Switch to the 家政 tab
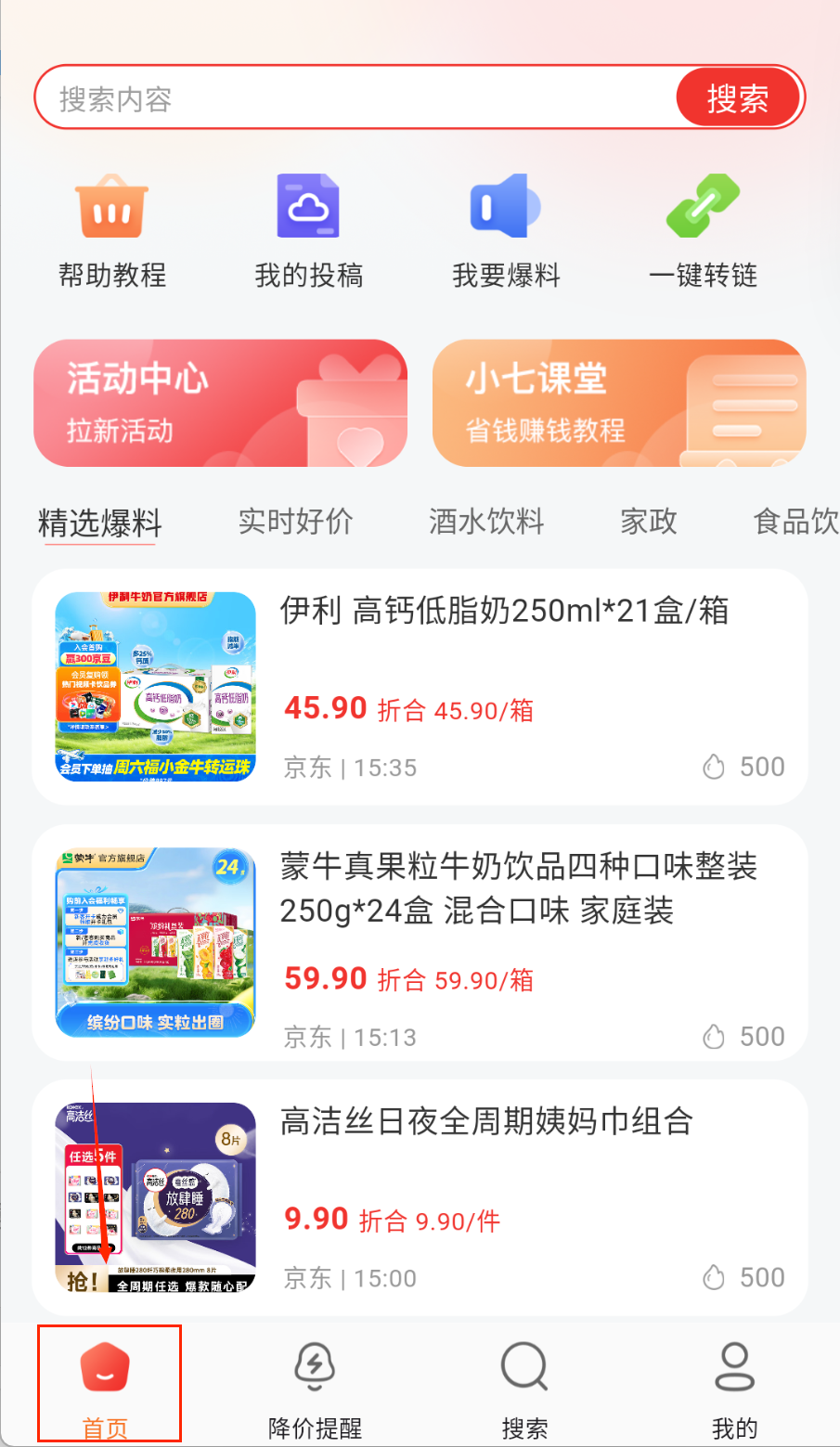 (649, 522)
